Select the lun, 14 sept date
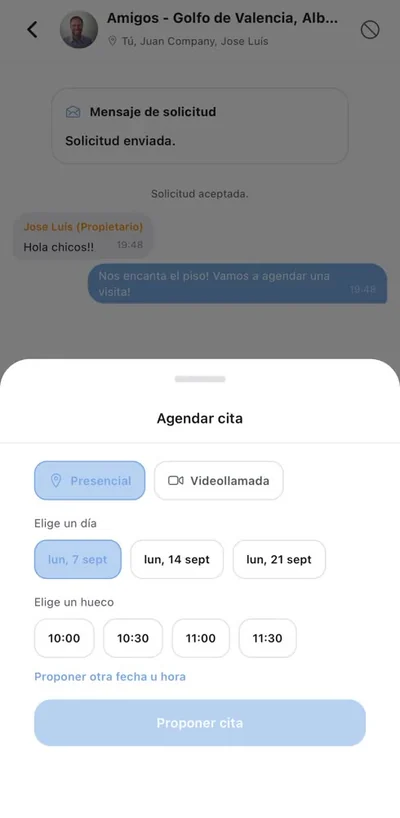 tap(177, 559)
